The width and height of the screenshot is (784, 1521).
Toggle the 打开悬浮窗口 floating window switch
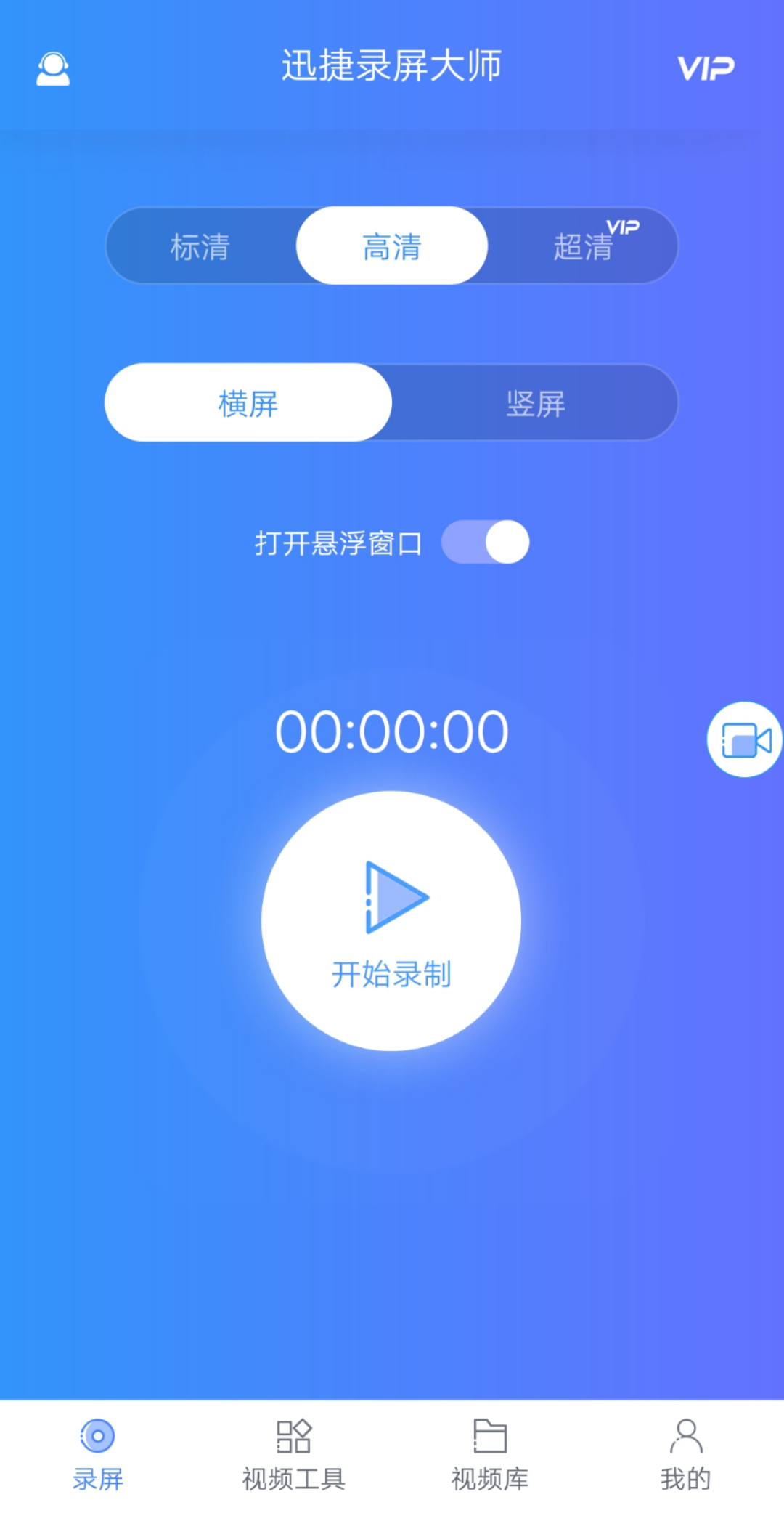tap(485, 542)
